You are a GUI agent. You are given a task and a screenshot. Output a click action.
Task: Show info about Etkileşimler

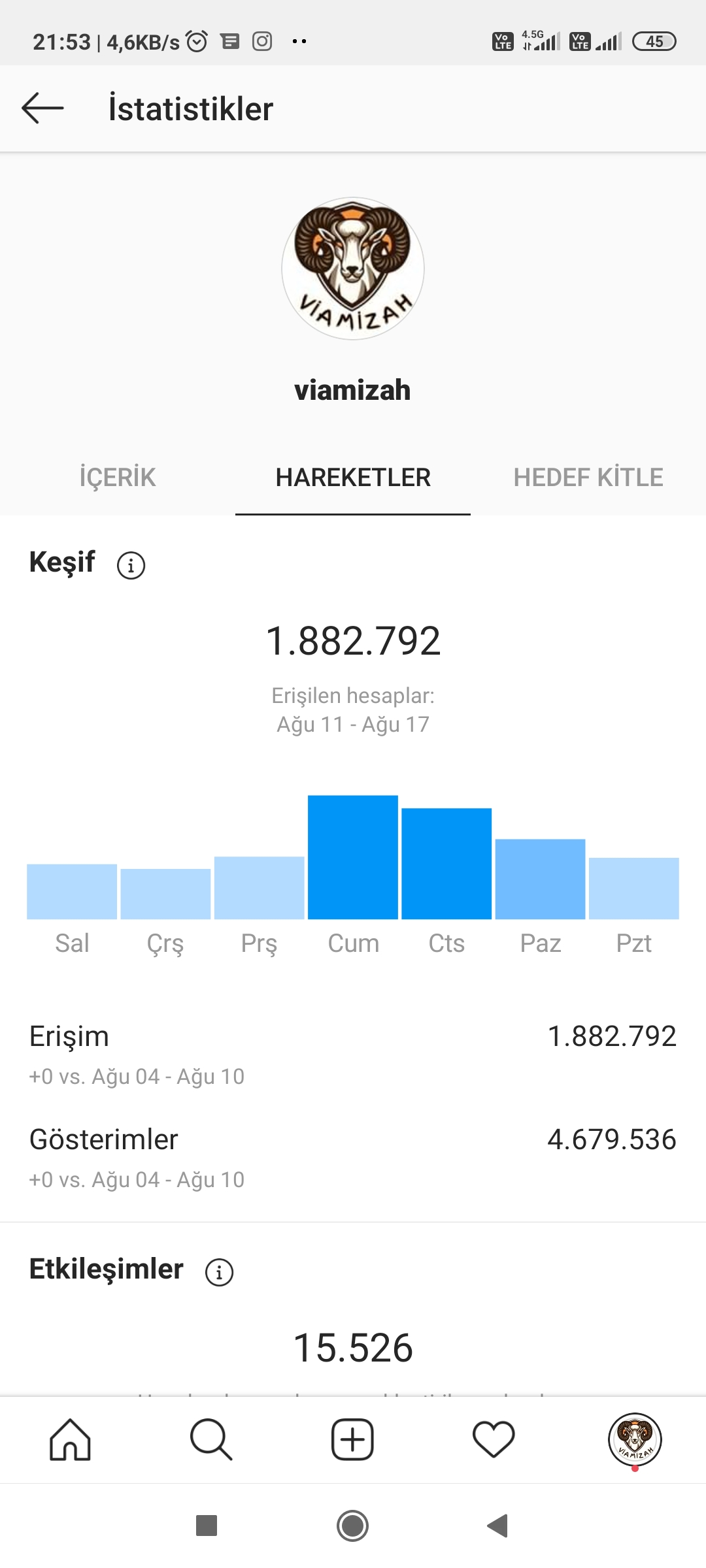(219, 1272)
